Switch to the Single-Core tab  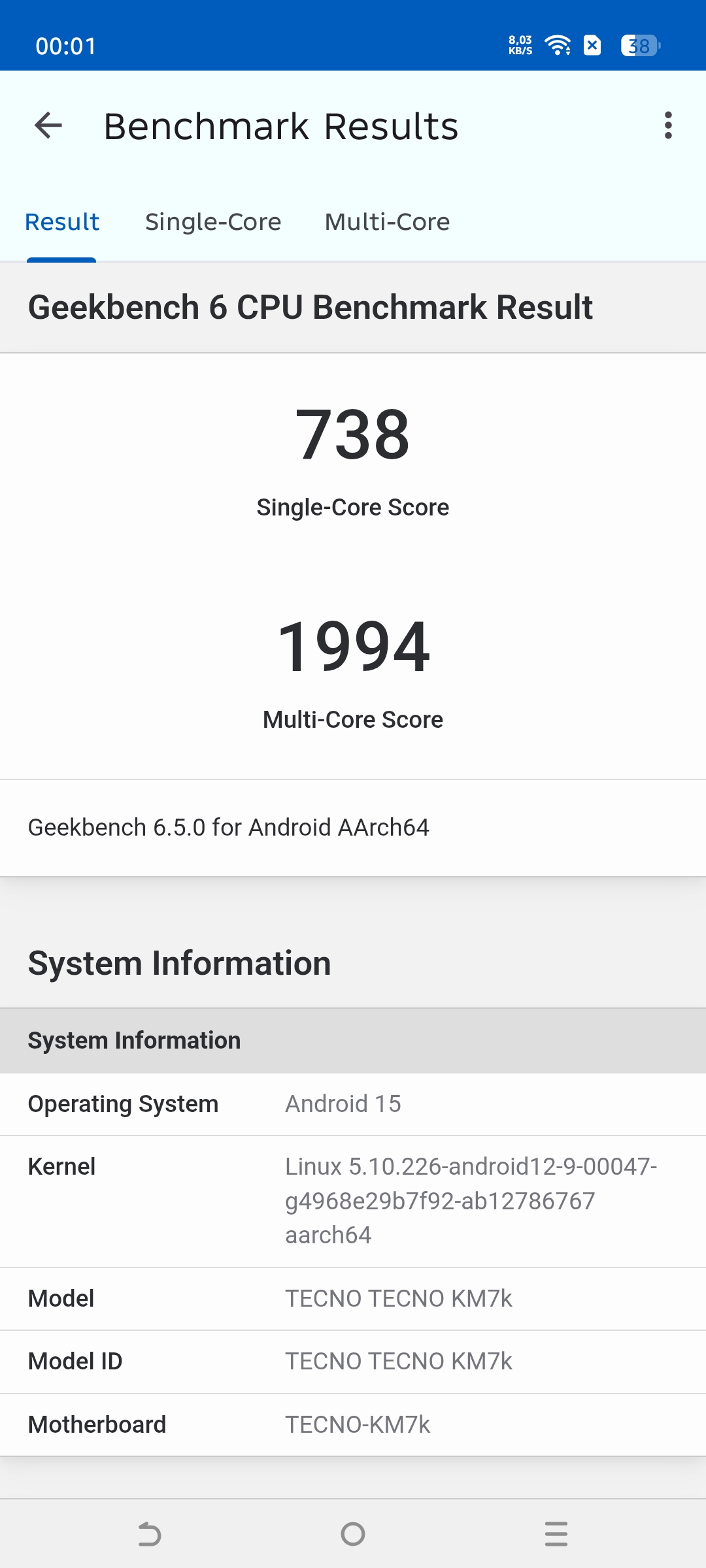click(x=213, y=222)
